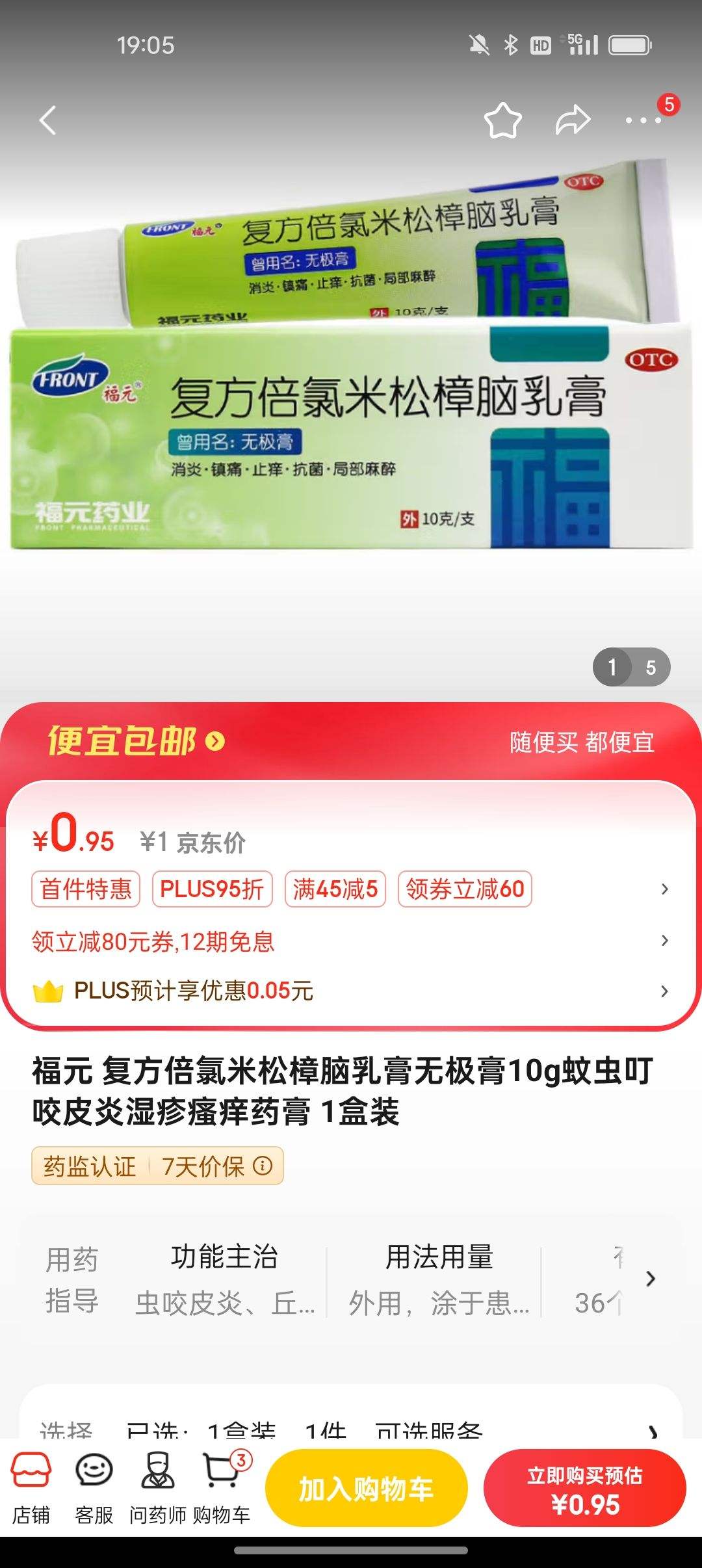Tap the back arrow to leave product page
Viewport: 702px width, 1568px height.
pyautogui.click(x=47, y=121)
